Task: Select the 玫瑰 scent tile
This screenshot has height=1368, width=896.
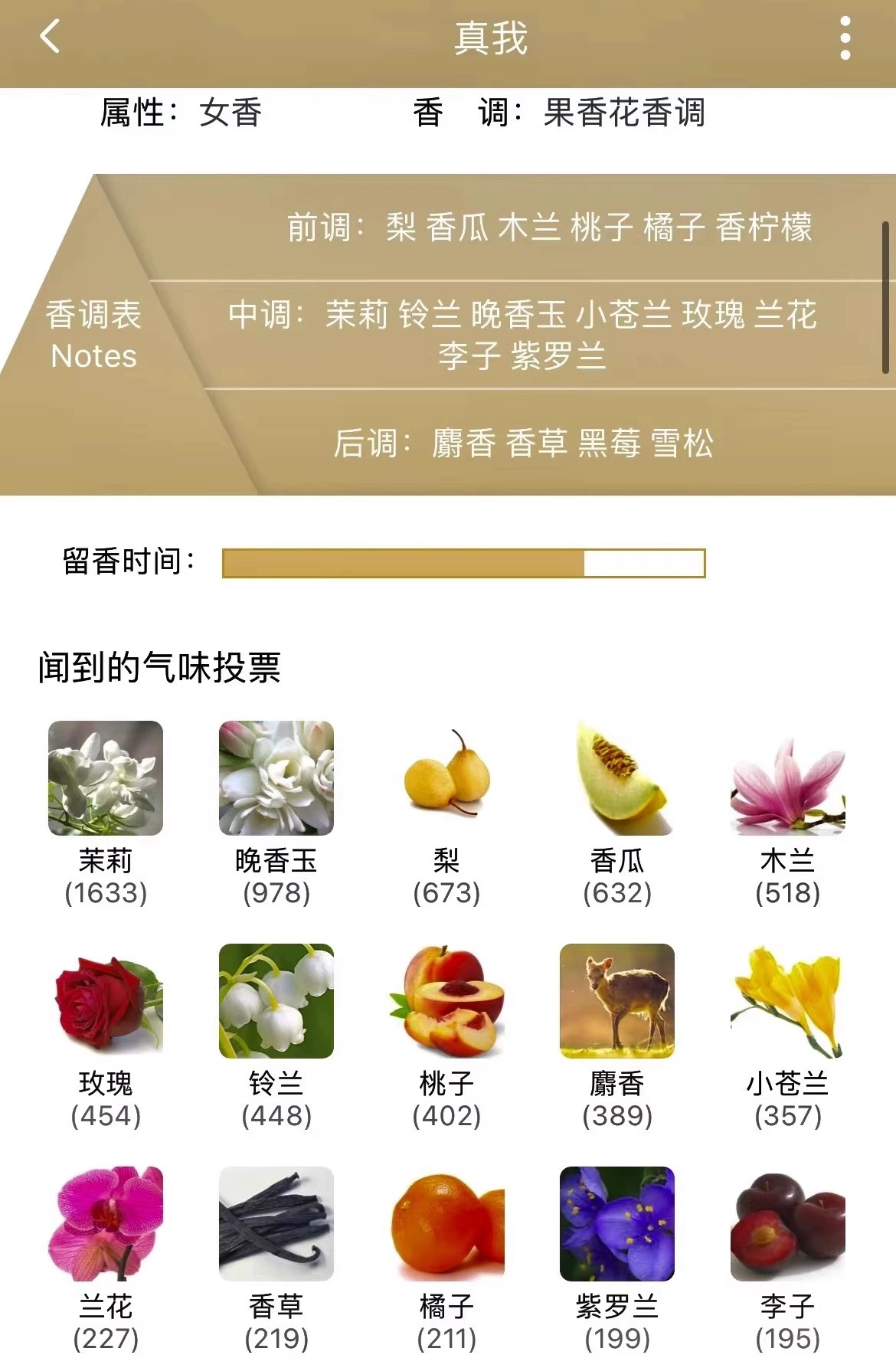Action: (106, 1001)
